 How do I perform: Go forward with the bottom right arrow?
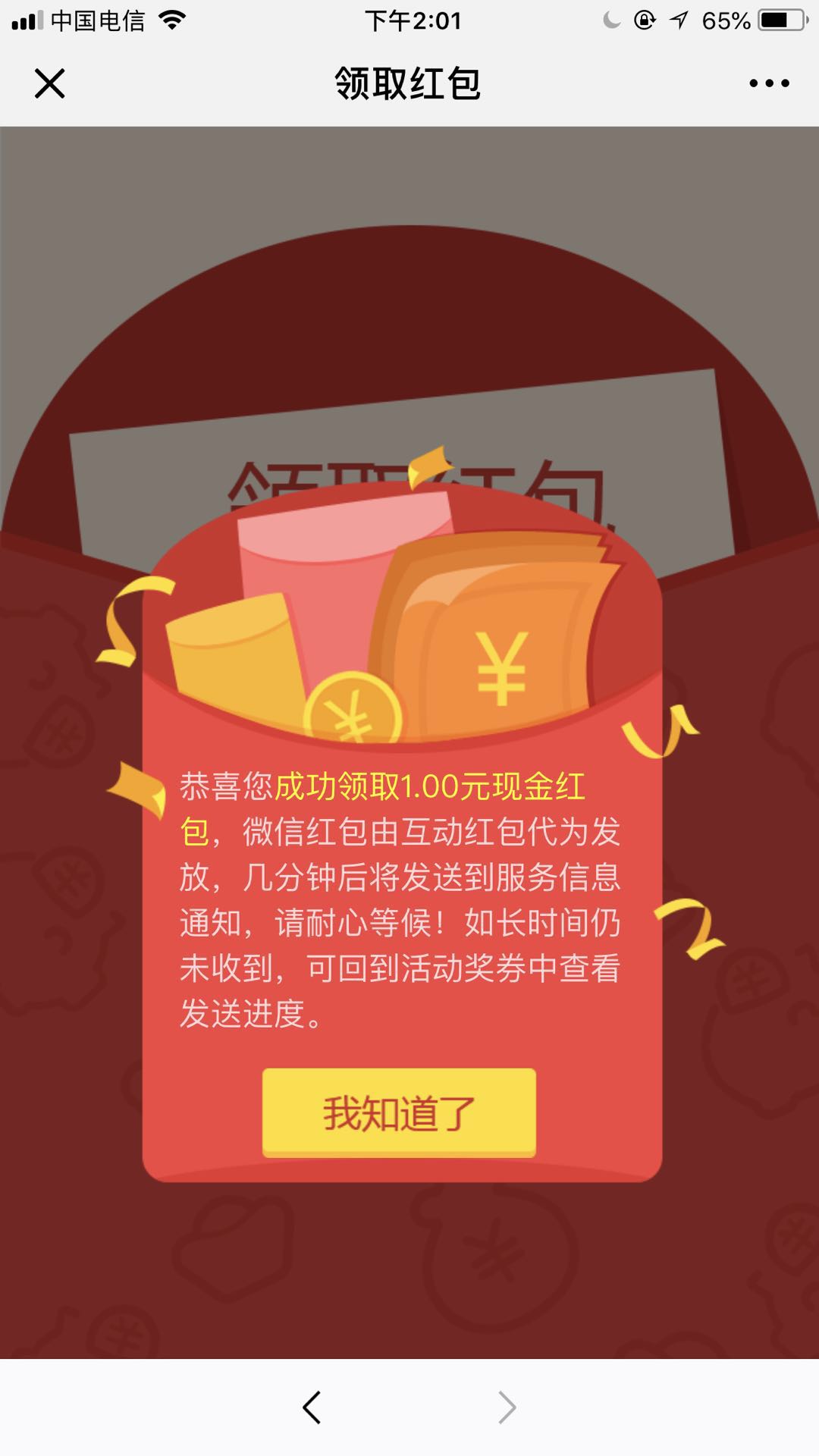(507, 1407)
